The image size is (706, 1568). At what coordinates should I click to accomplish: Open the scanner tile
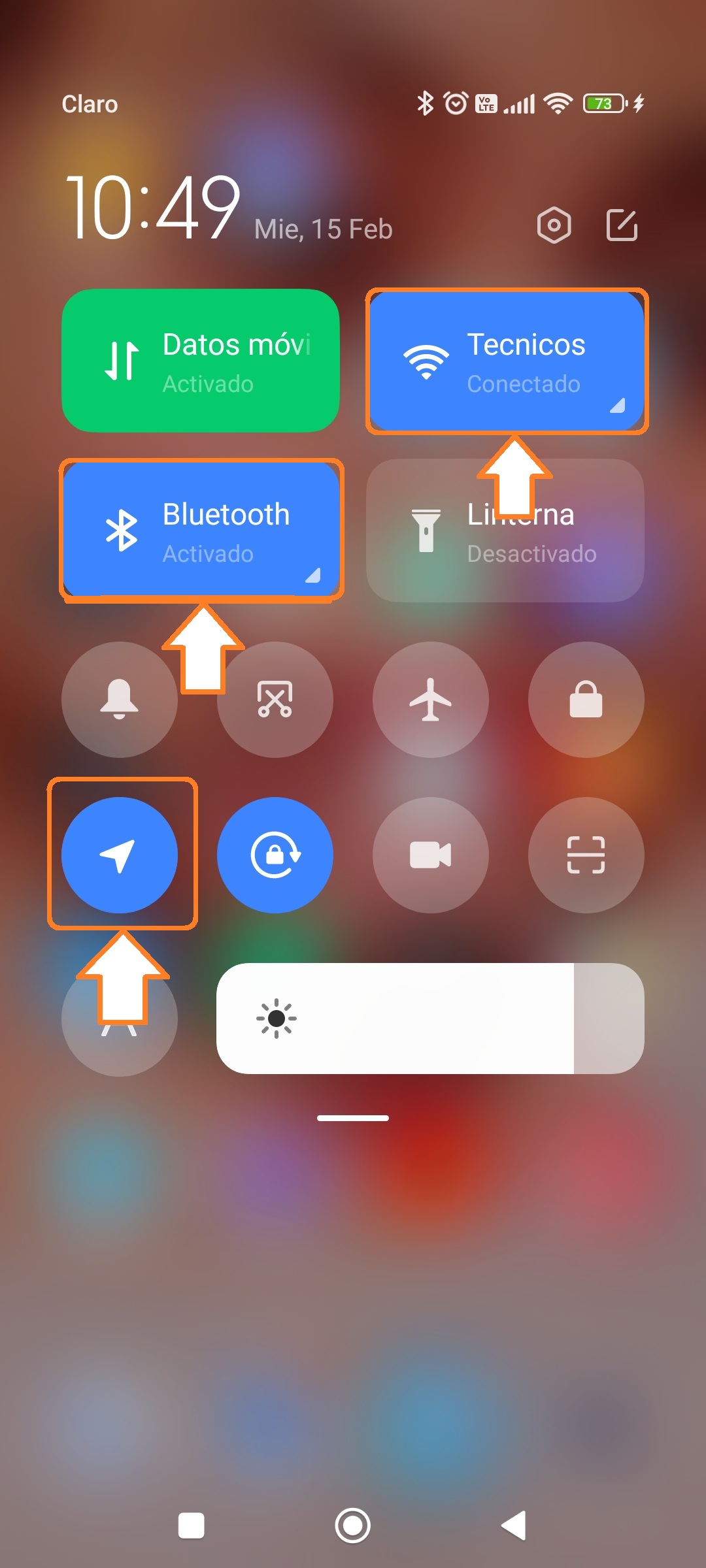point(586,855)
